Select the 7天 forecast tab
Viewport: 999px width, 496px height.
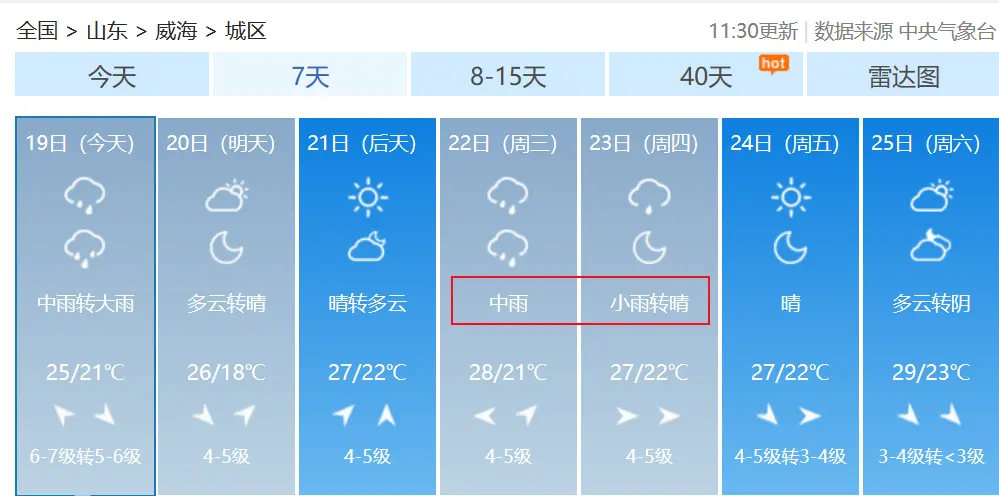point(310,76)
